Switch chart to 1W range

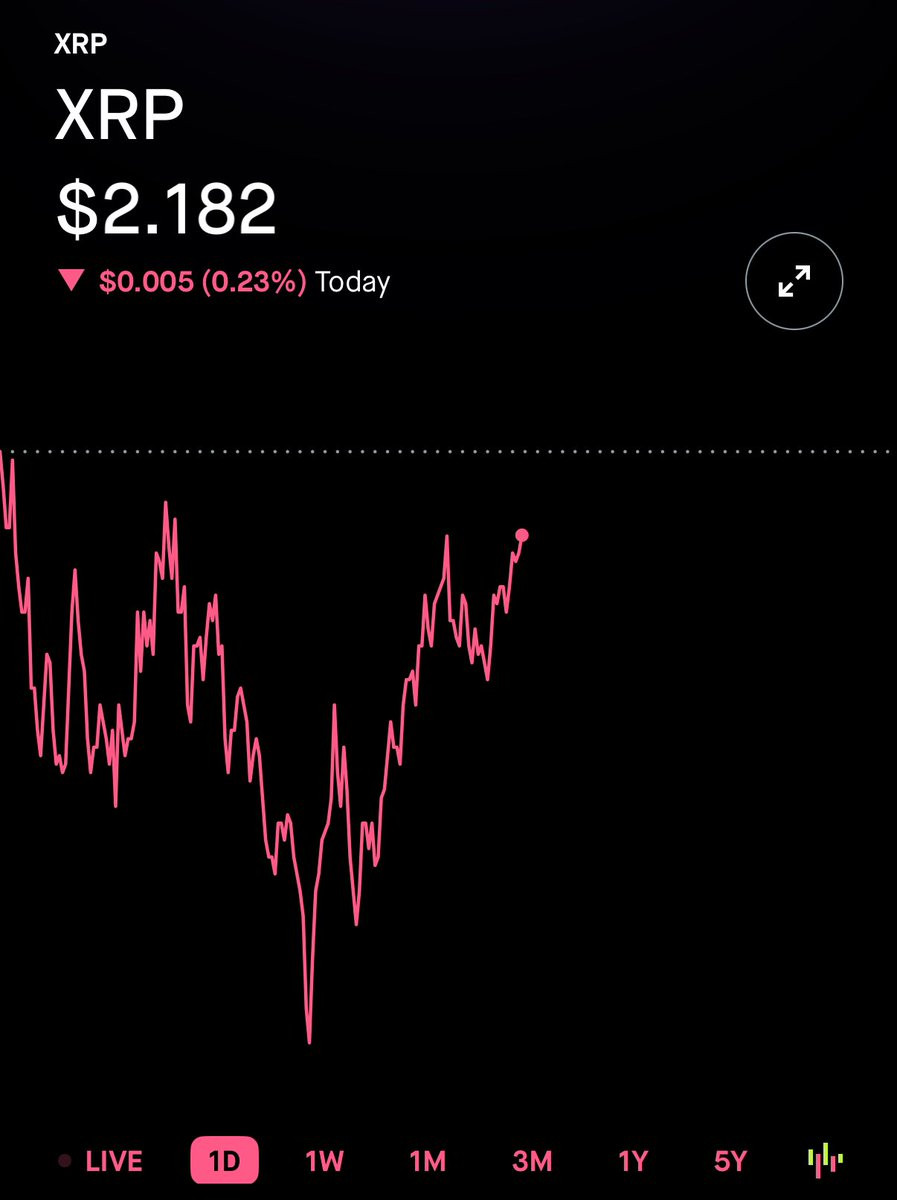click(x=325, y=1161)
